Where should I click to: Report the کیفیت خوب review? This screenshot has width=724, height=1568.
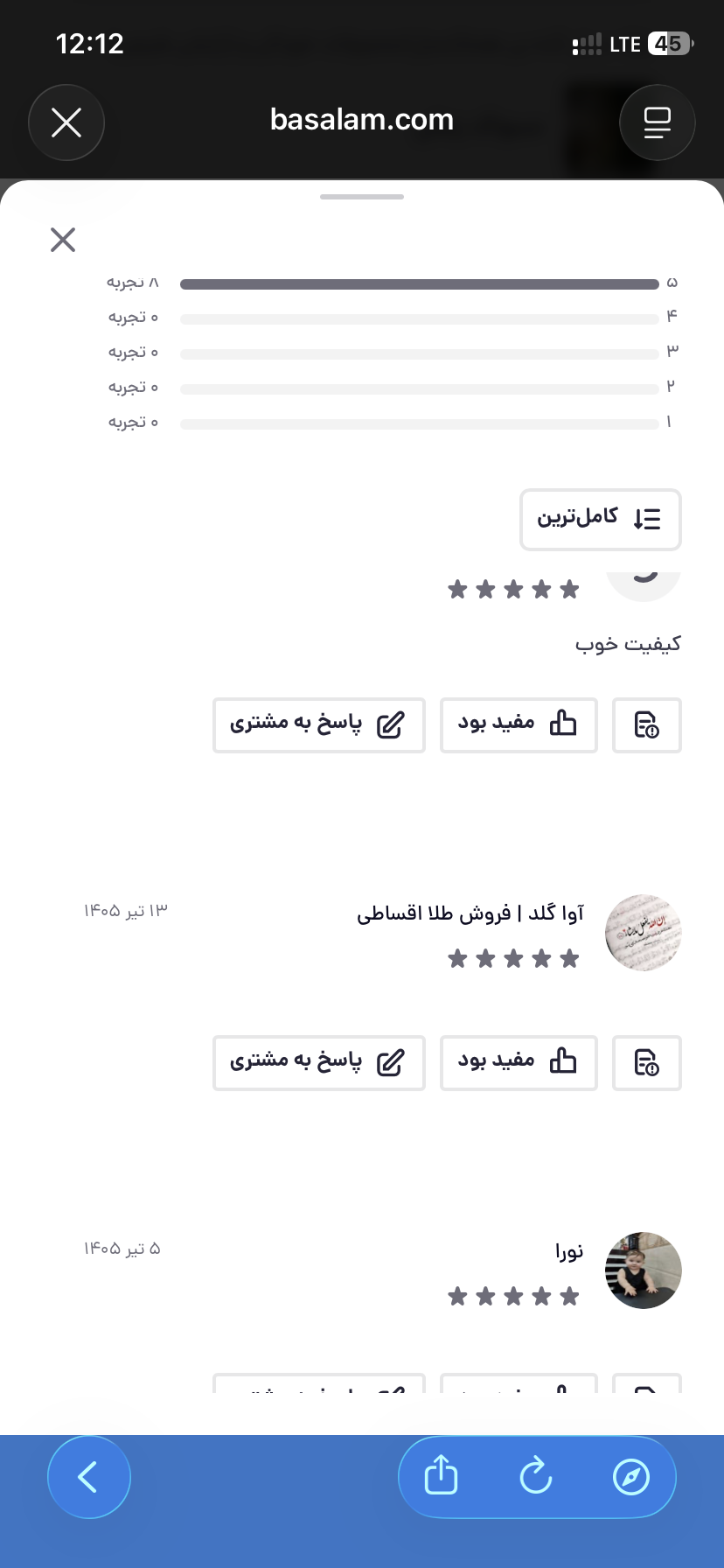point(647,724)
